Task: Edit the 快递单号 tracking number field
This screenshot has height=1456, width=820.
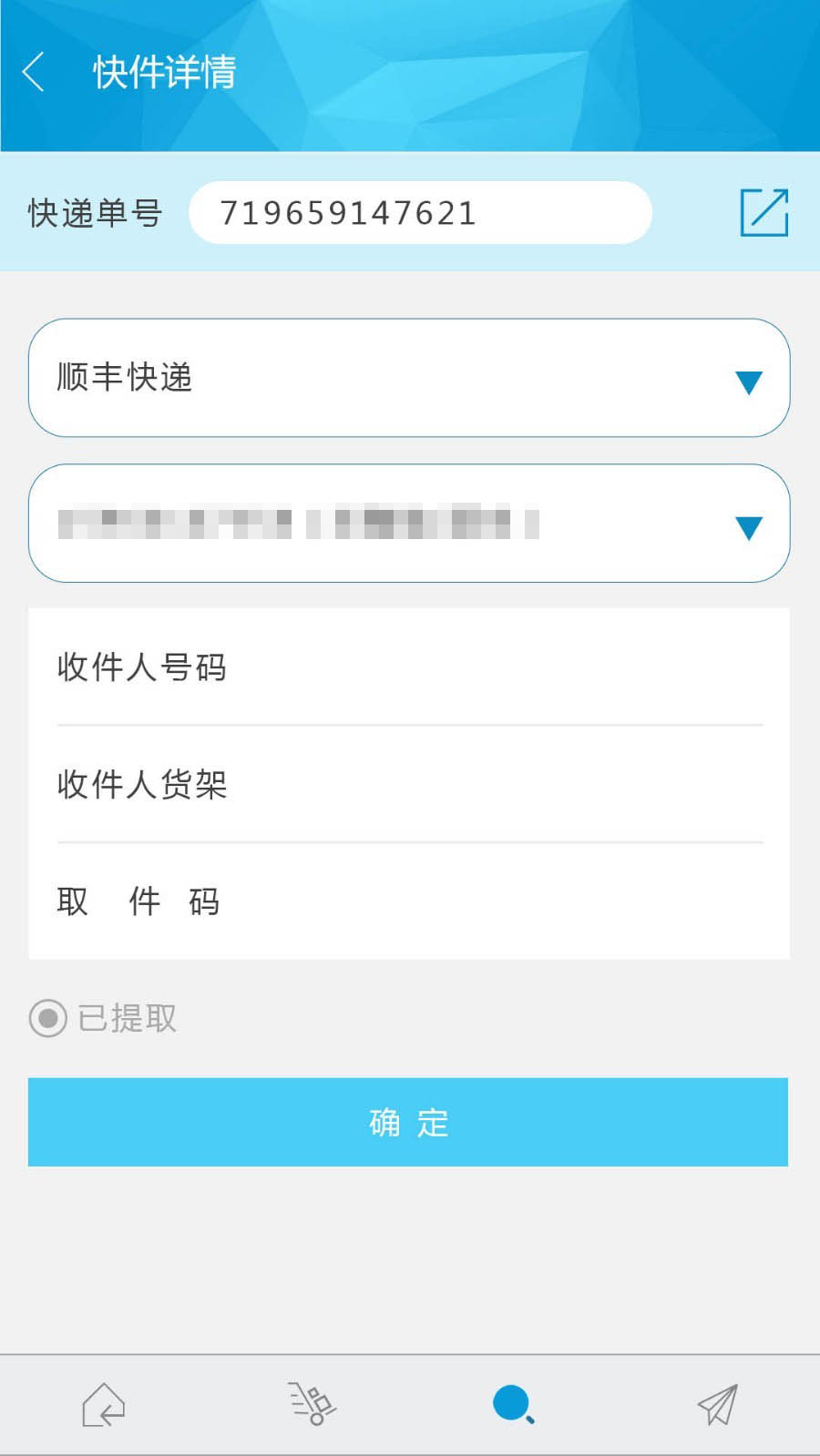Action: [419, 213]
